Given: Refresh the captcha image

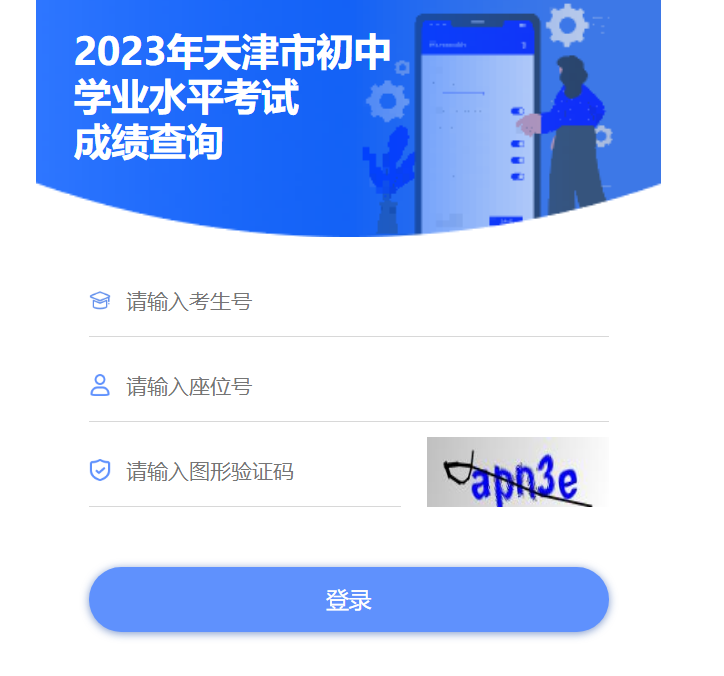Looking at the screenshot, I should tap(517, 472).
